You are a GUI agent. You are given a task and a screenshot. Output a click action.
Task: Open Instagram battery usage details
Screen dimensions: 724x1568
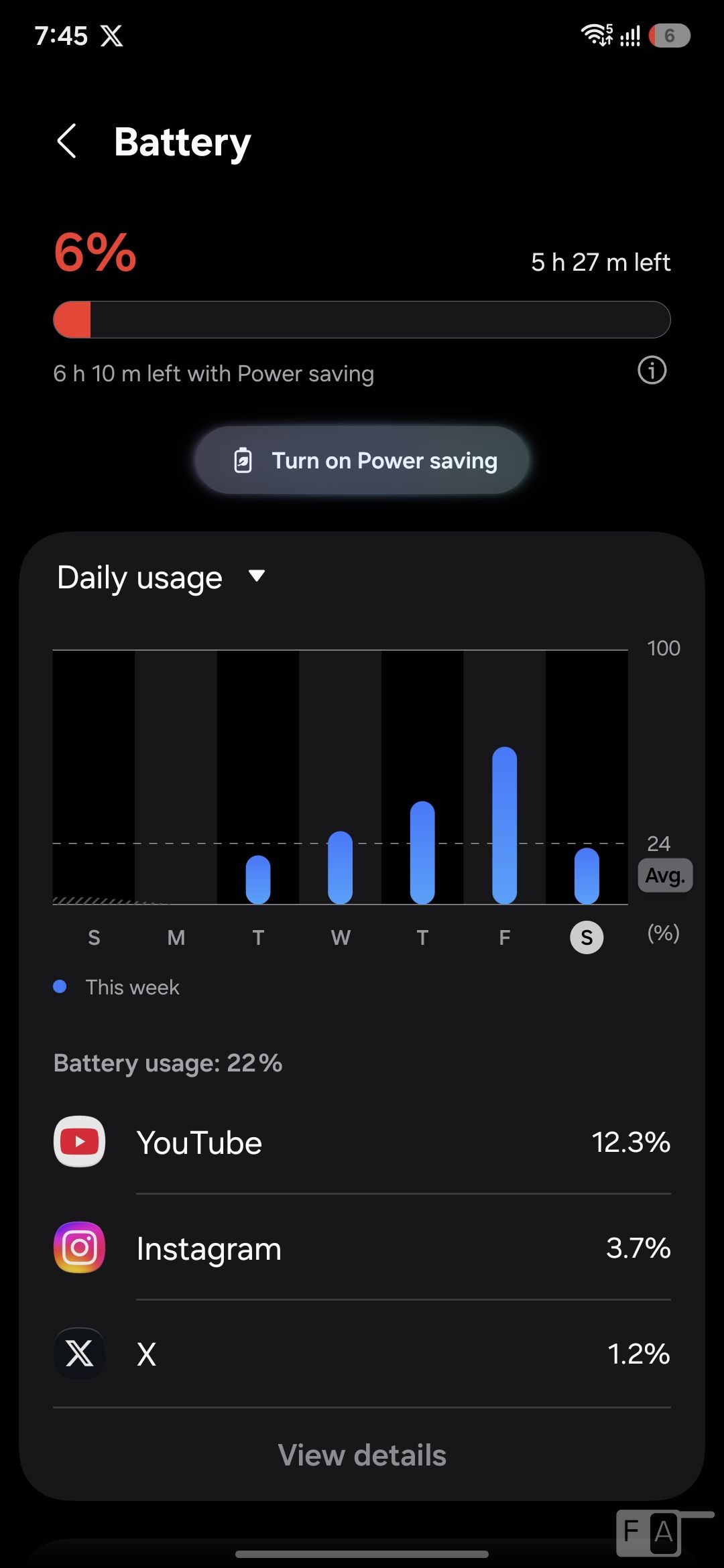click(362, 1248)
